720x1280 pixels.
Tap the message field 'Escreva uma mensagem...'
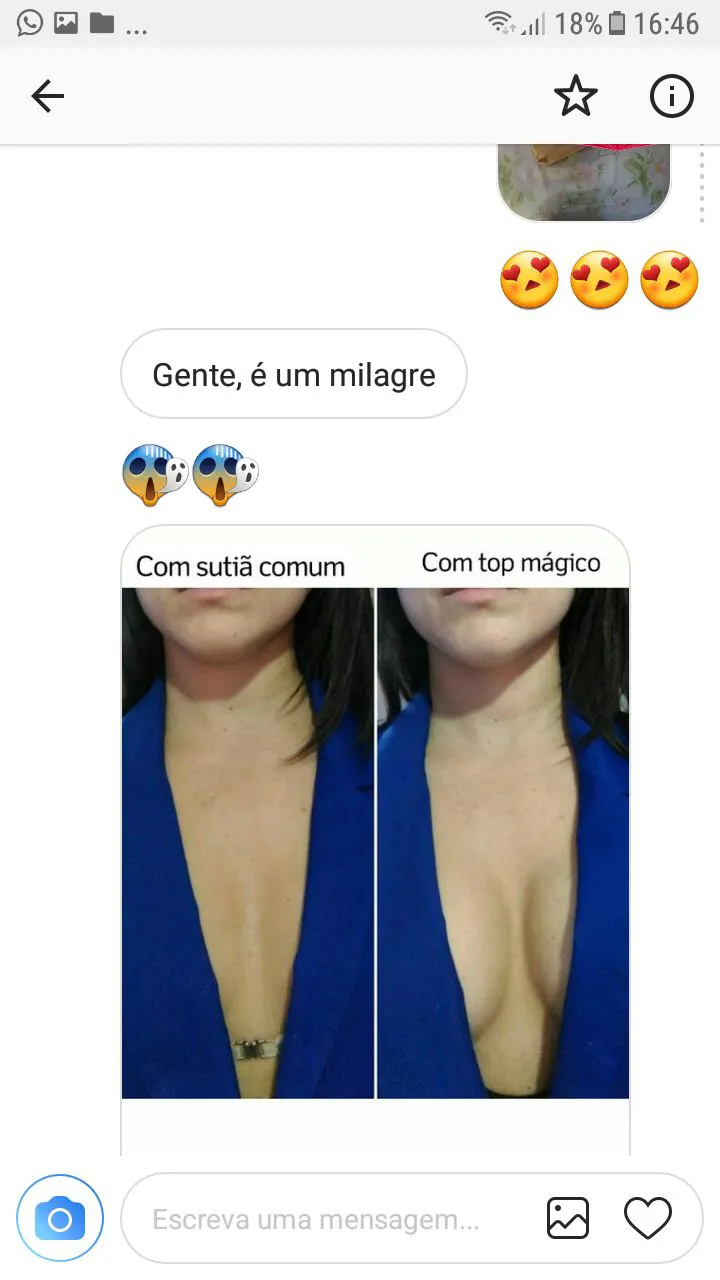tap(330, 1220)
